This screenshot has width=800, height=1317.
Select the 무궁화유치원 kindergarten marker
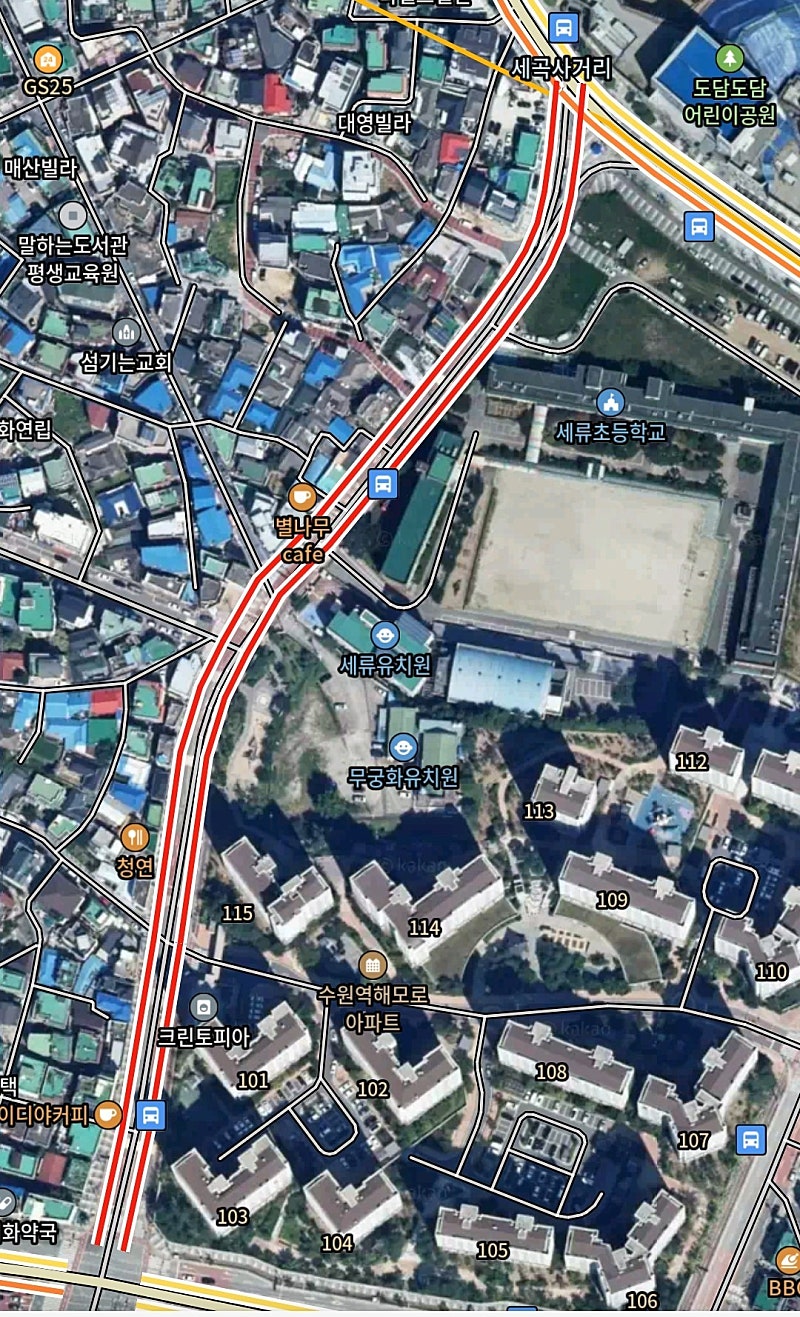click(403, 746)
